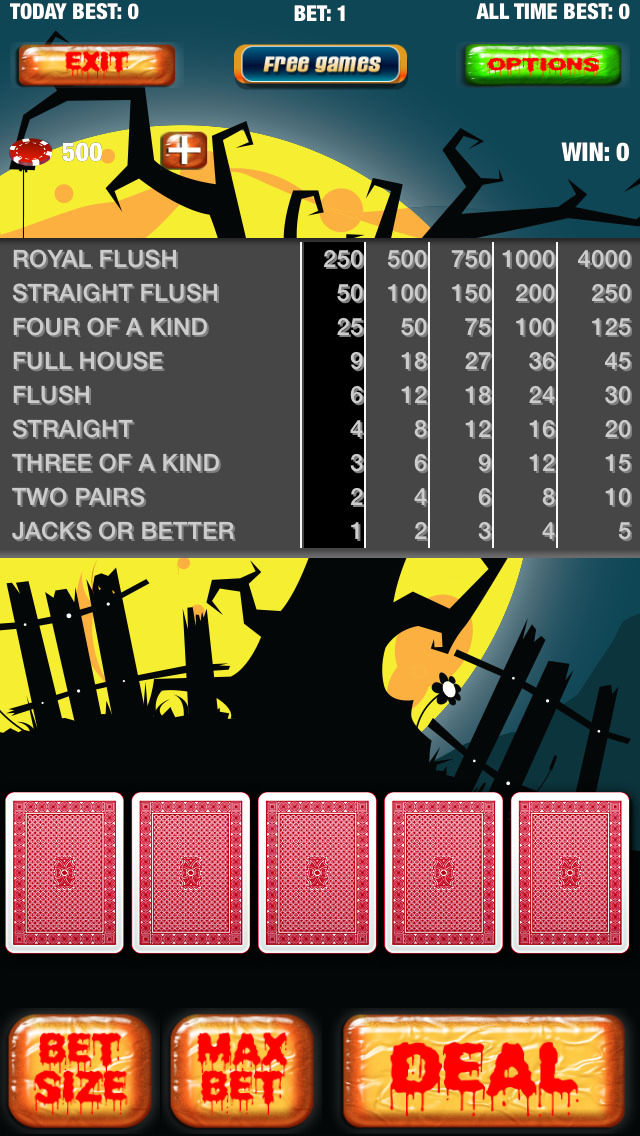Deal a new hand

(x=483, y=1070)
